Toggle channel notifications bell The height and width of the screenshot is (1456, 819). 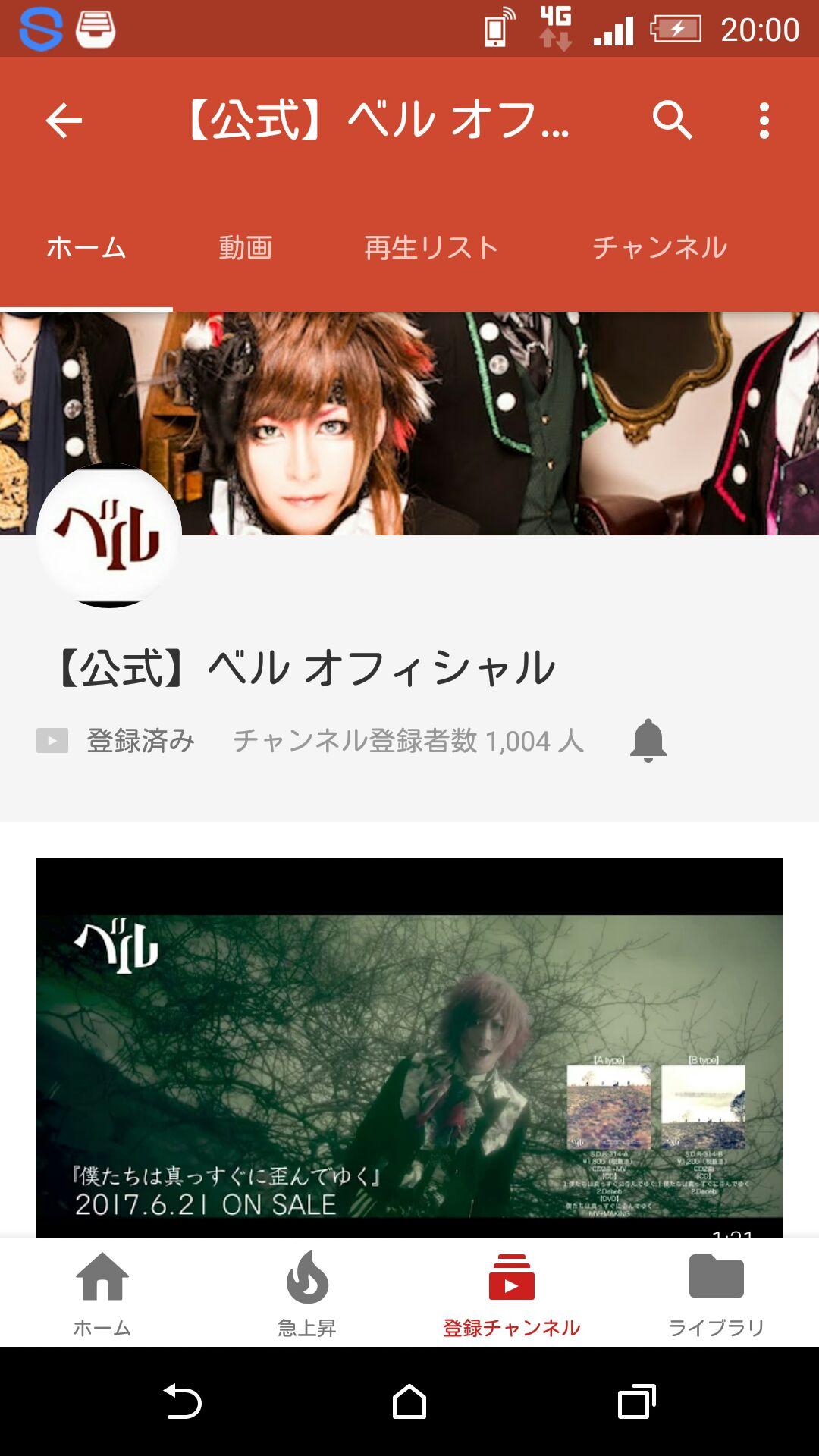pyautogui.click(x=648, y=740)
